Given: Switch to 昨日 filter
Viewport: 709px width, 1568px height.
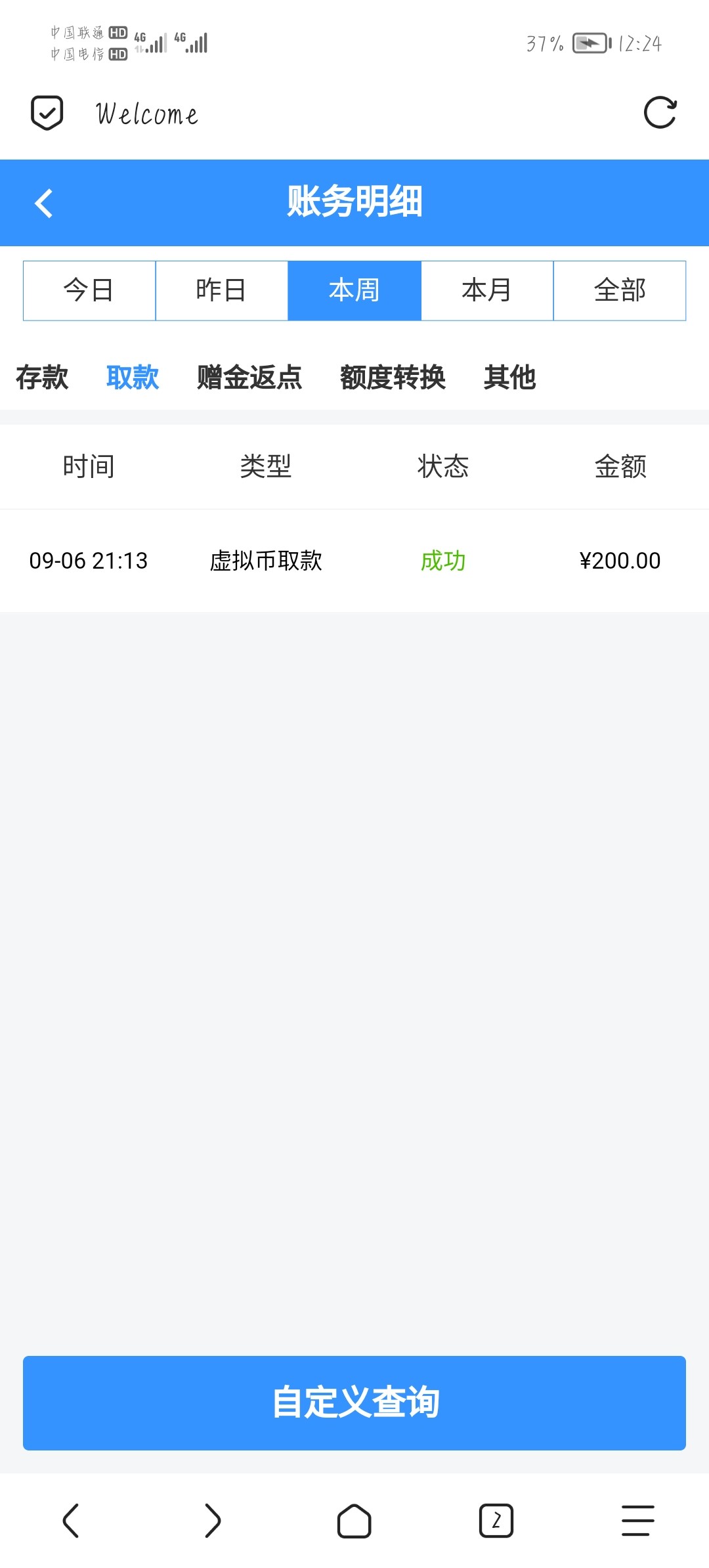Looking at the screenshot, I should point(222,290).
